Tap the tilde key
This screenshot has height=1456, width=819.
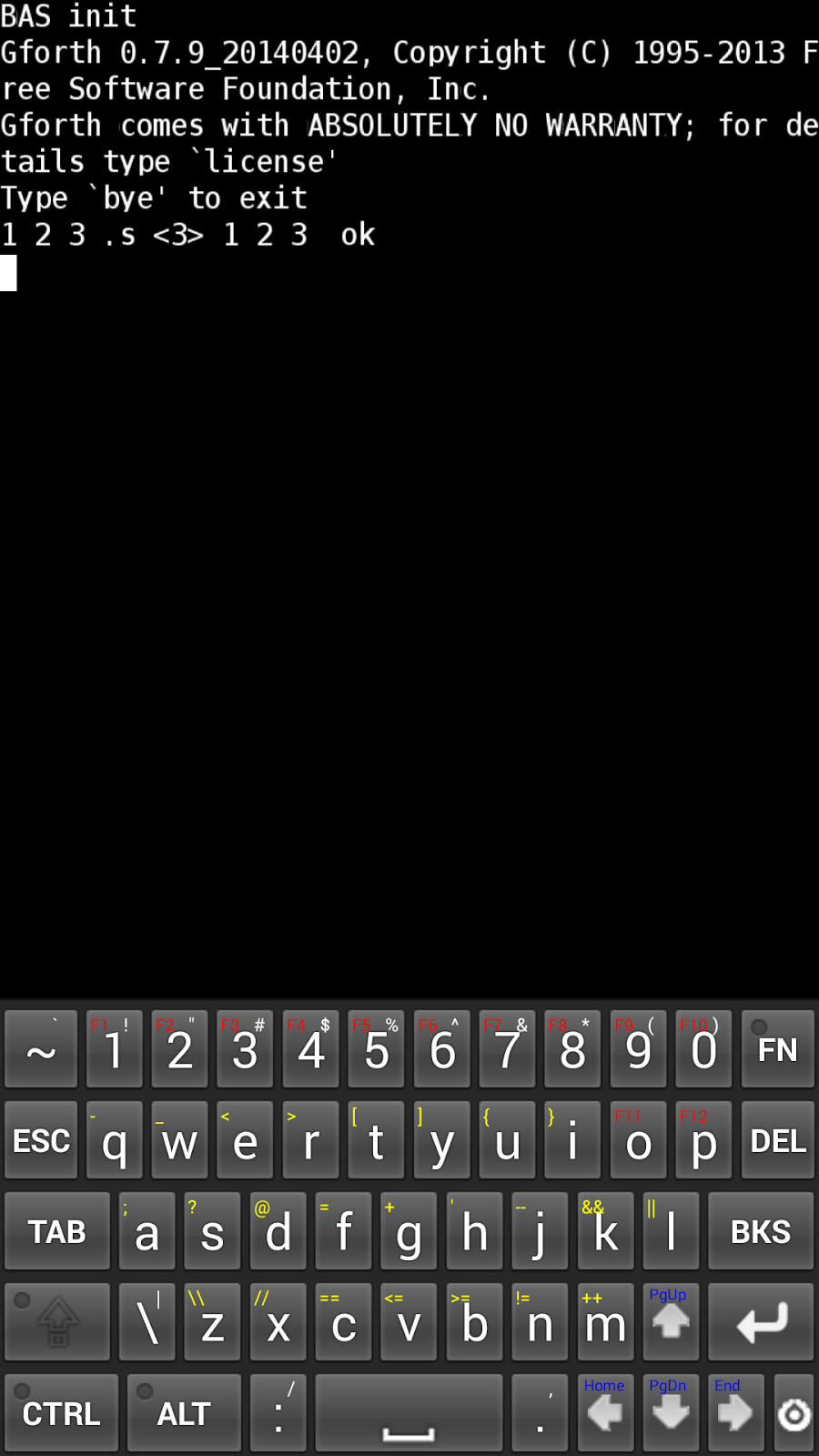41,1049
